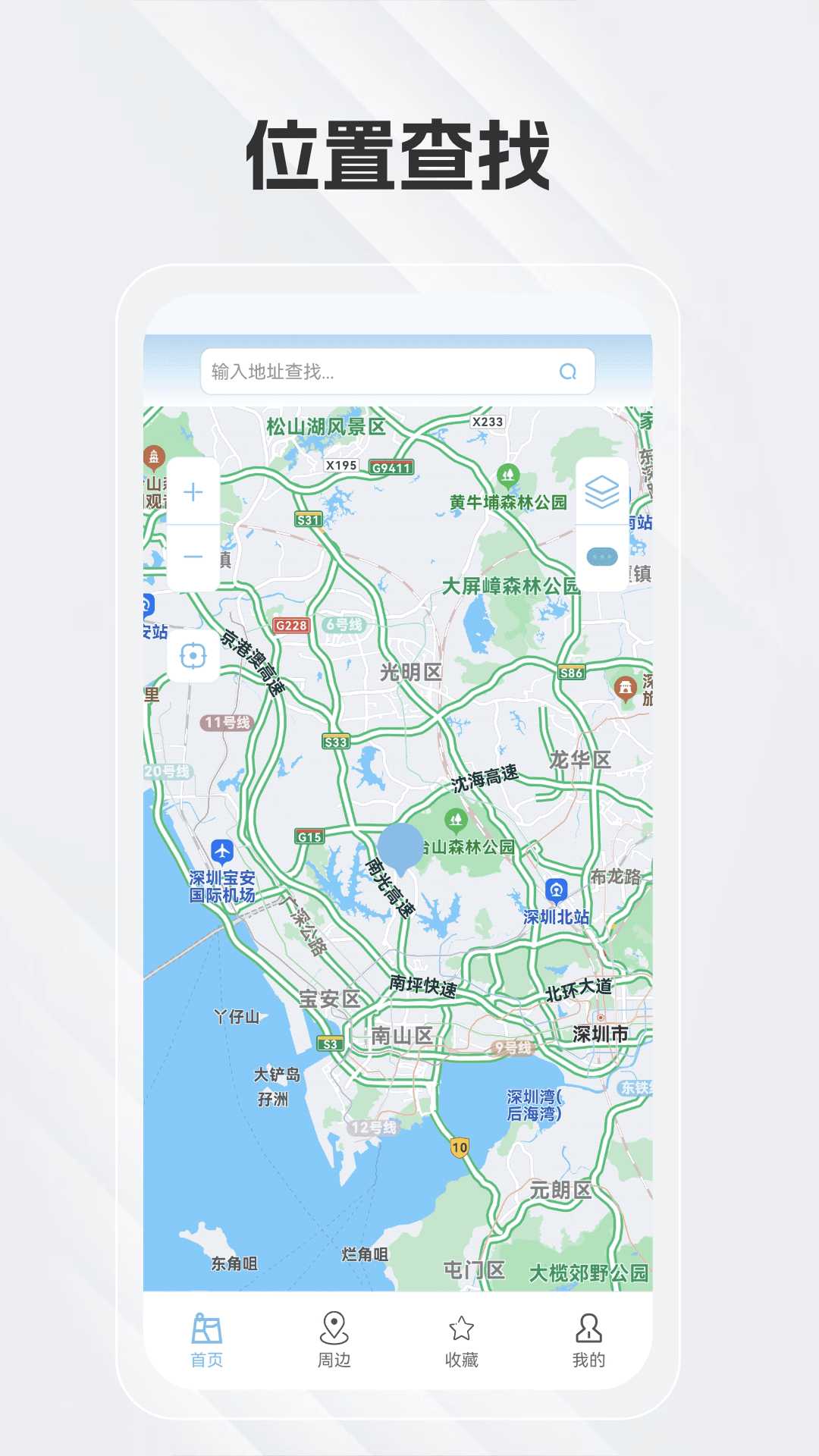
Task: Click the magnifier icon in the search bar
Action: tap(567, 372)
